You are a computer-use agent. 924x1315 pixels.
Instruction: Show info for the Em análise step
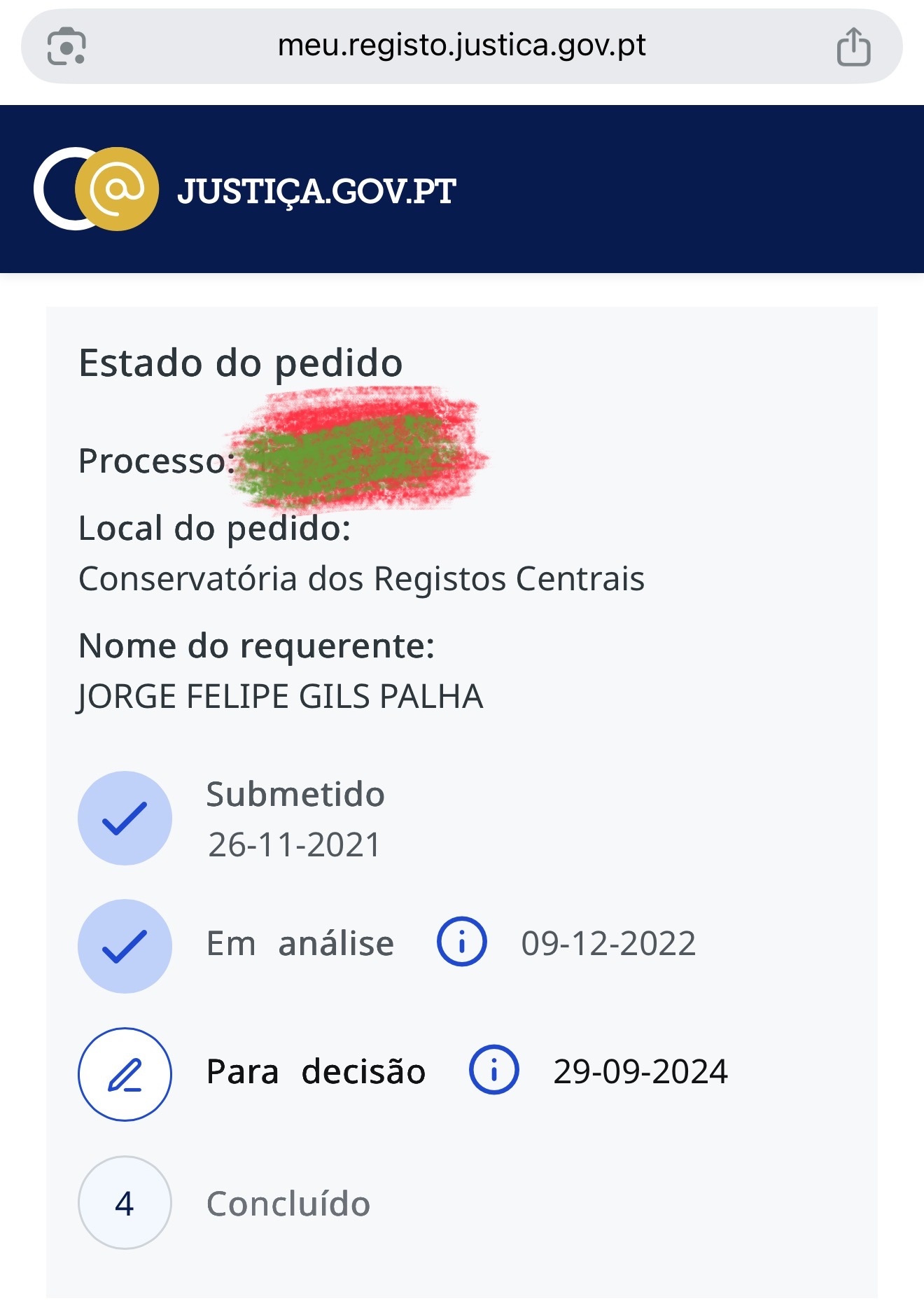point(461,942)
